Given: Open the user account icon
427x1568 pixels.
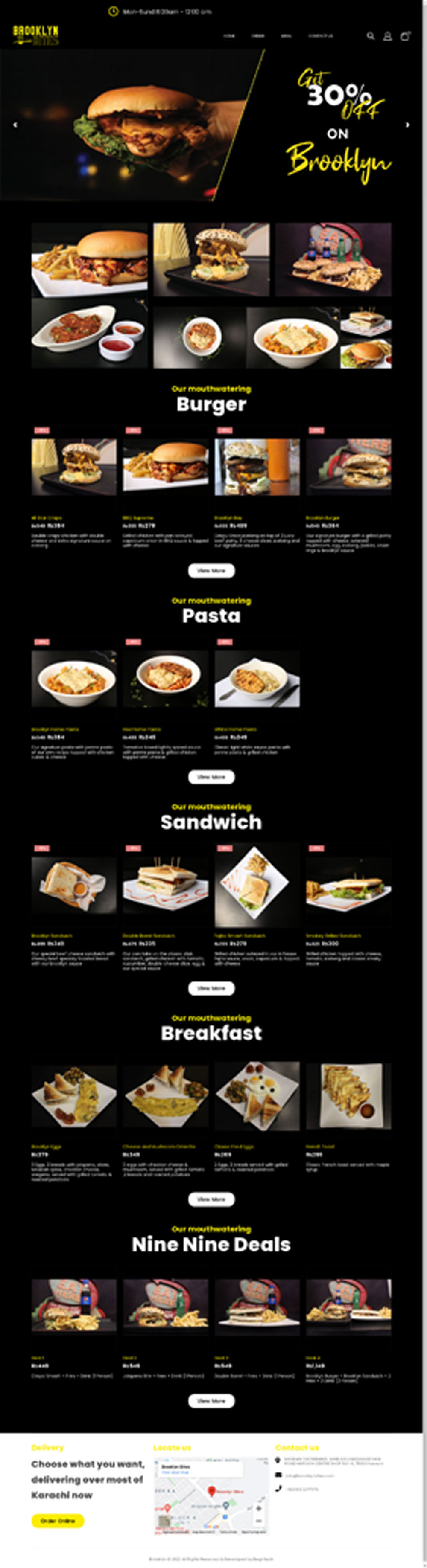Looking at the screenshot, I should point(387,37).
